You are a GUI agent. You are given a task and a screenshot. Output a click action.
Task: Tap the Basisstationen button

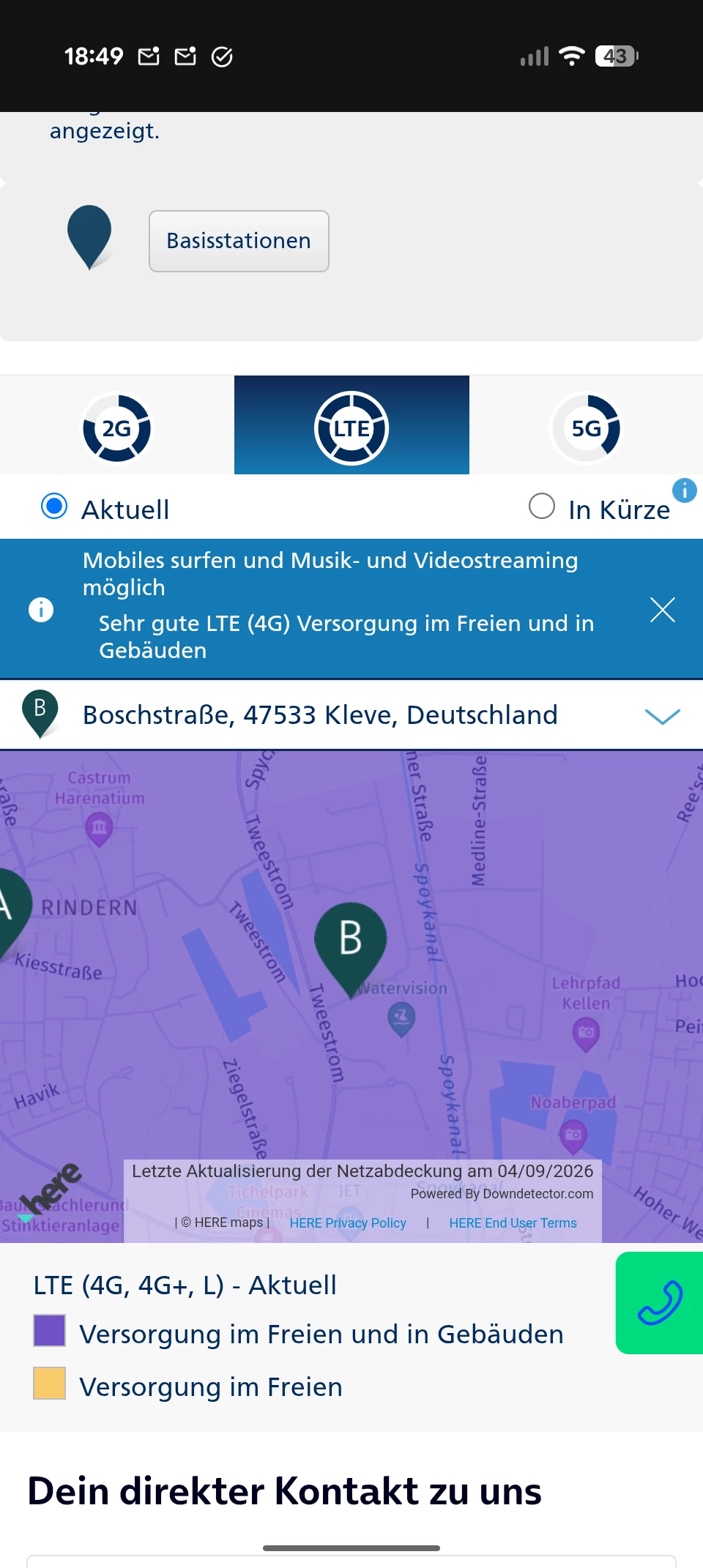(239, 241)
